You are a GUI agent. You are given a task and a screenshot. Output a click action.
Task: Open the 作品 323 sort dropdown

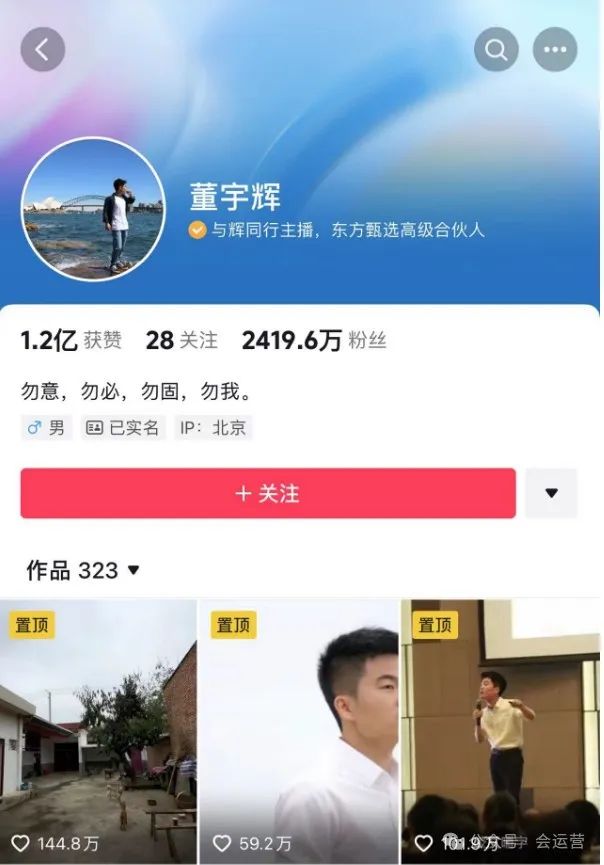click(x=83, y=570)
